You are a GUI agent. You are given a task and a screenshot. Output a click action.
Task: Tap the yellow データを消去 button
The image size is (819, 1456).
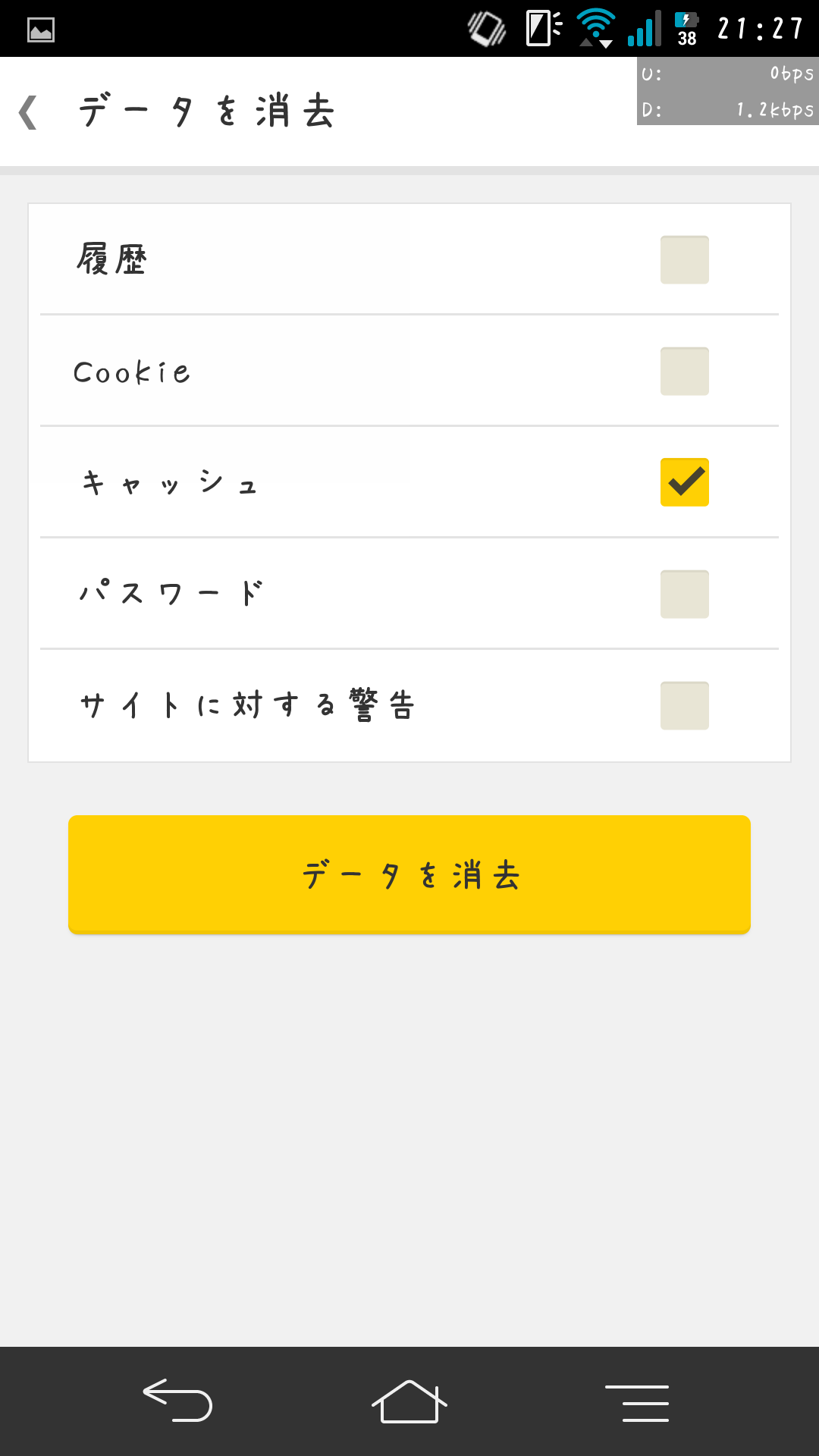coord(409,874)
